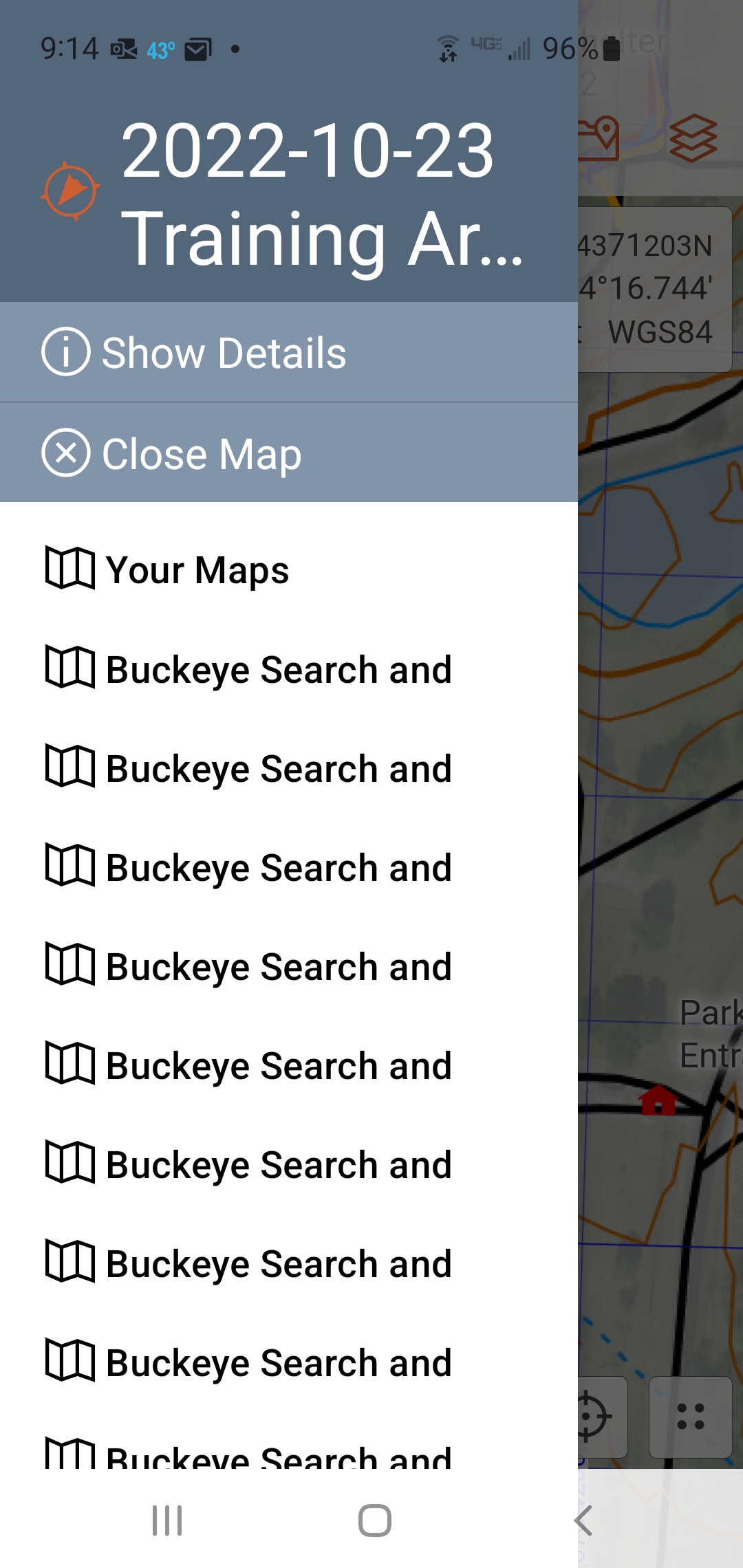Image resolution: width=743 pixels, height=1568 pixels.
Task: Show details of the current map
Action: pyautogui.click(x=224, y=353)
